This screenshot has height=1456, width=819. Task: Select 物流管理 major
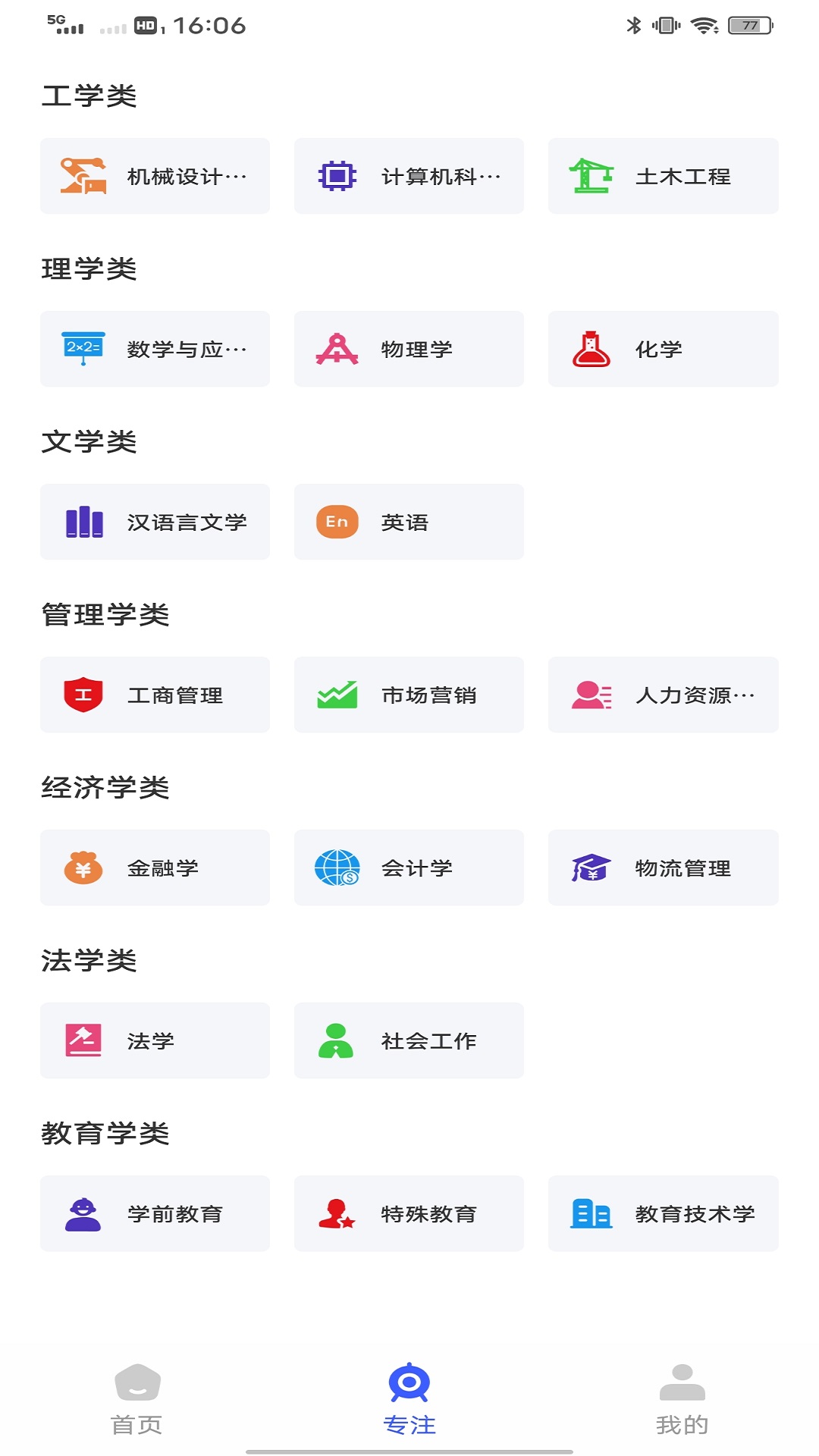[663, 868]
